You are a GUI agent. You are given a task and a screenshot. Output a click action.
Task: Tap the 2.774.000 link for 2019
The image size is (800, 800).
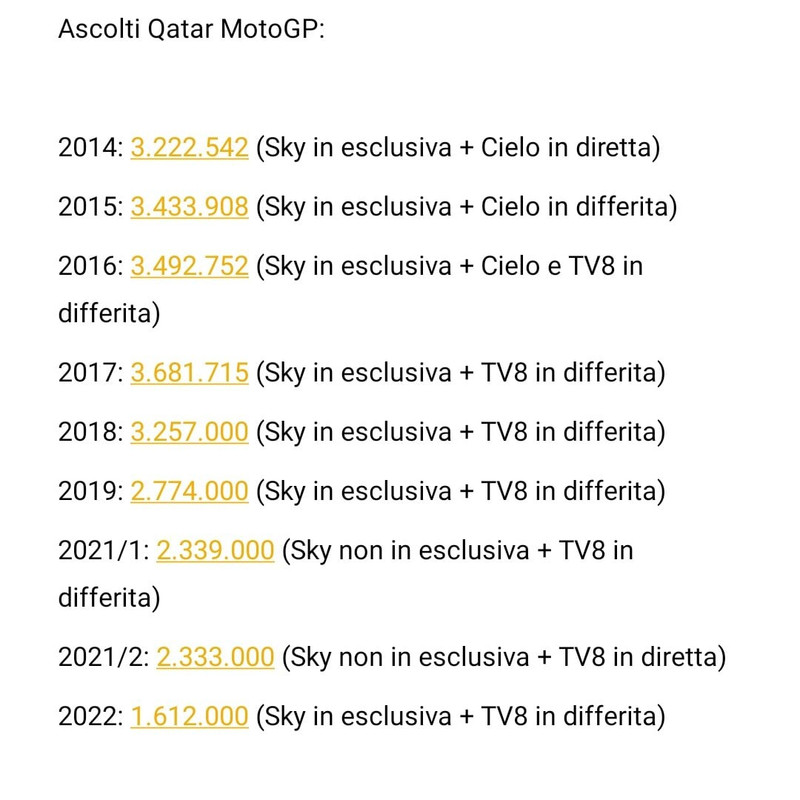point(189,491)
